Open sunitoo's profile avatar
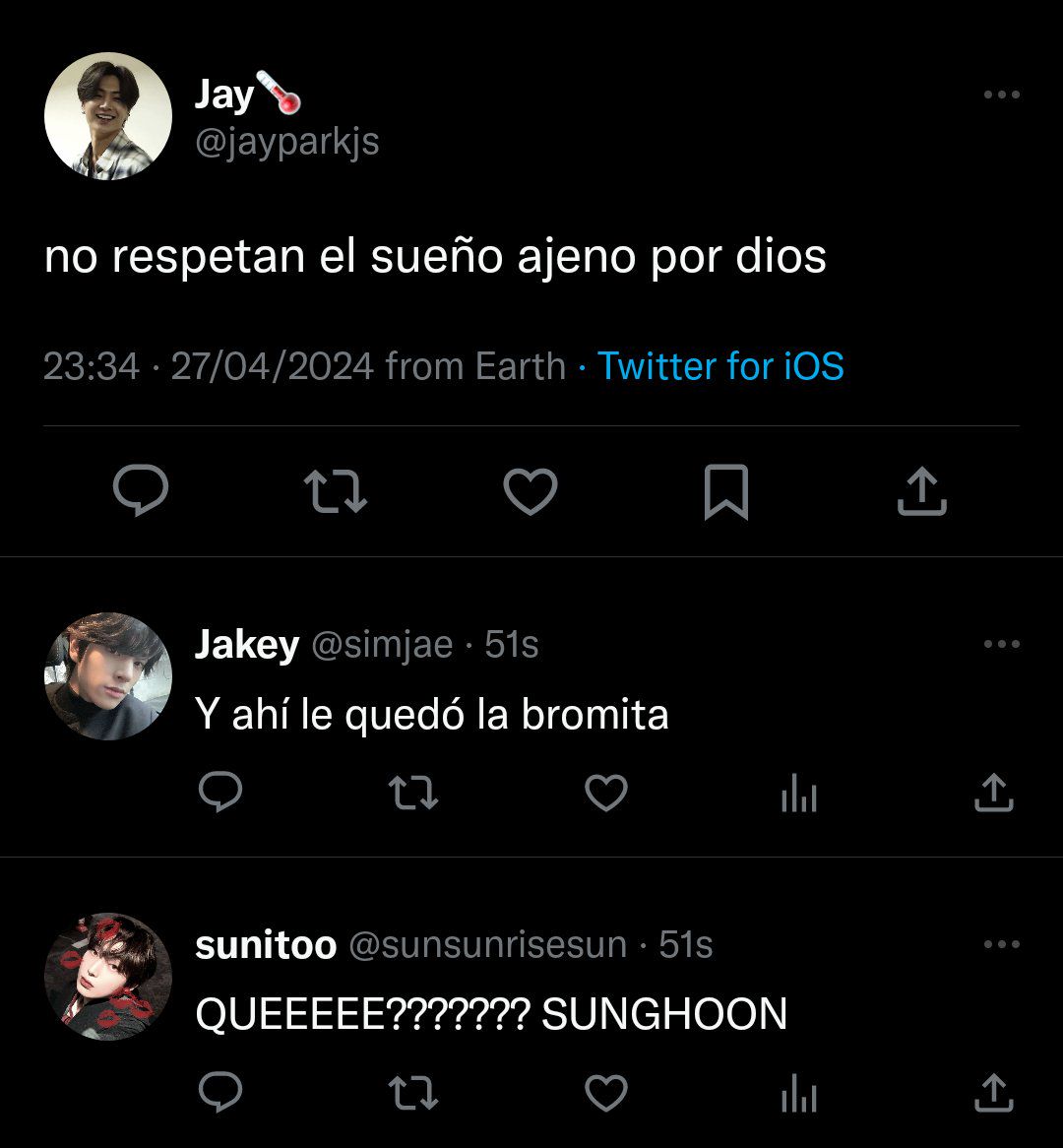Viewport: 1063px width, 1148px height. pos(108,976)
